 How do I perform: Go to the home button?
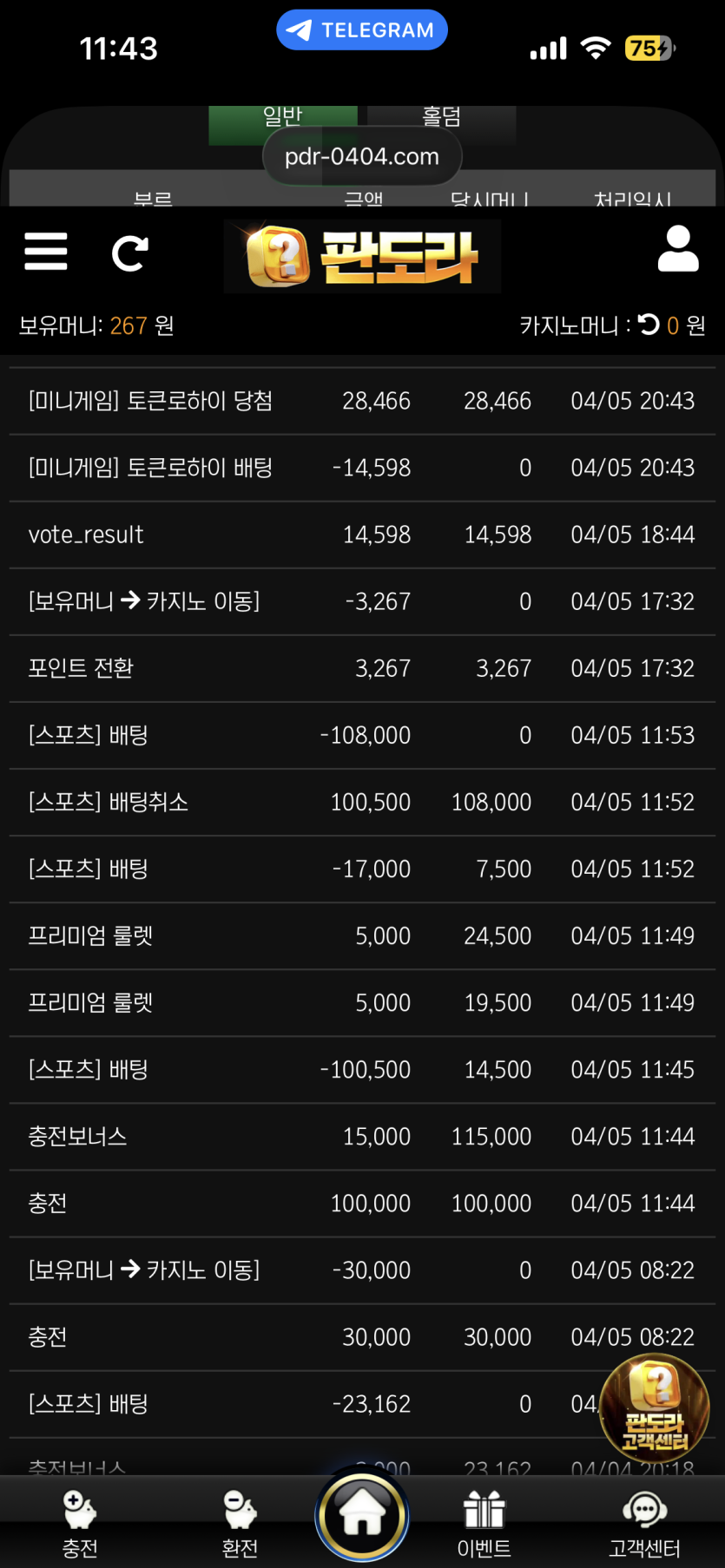pyautogui.click(x=362, y=1514)
